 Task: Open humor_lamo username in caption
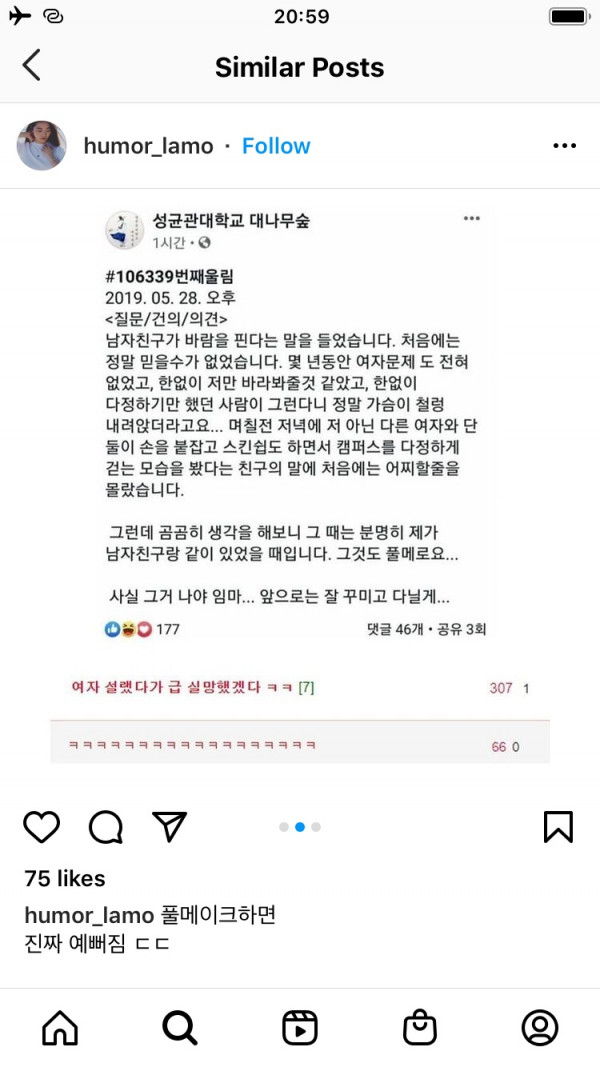click(x=88, y=915)
